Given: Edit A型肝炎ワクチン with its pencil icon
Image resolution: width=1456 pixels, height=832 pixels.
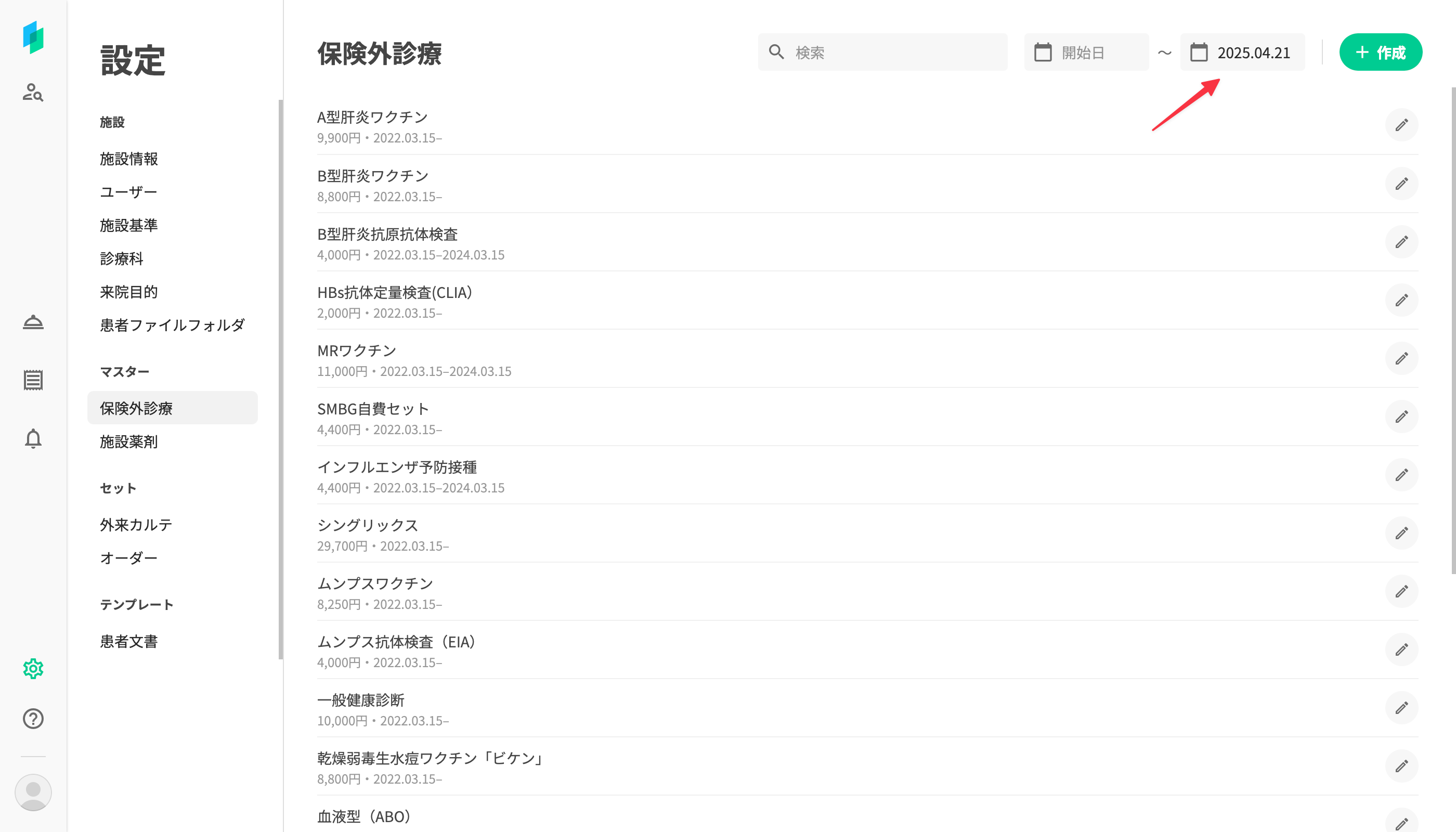Looking at the screenshot, I should tap(1401, 125).
